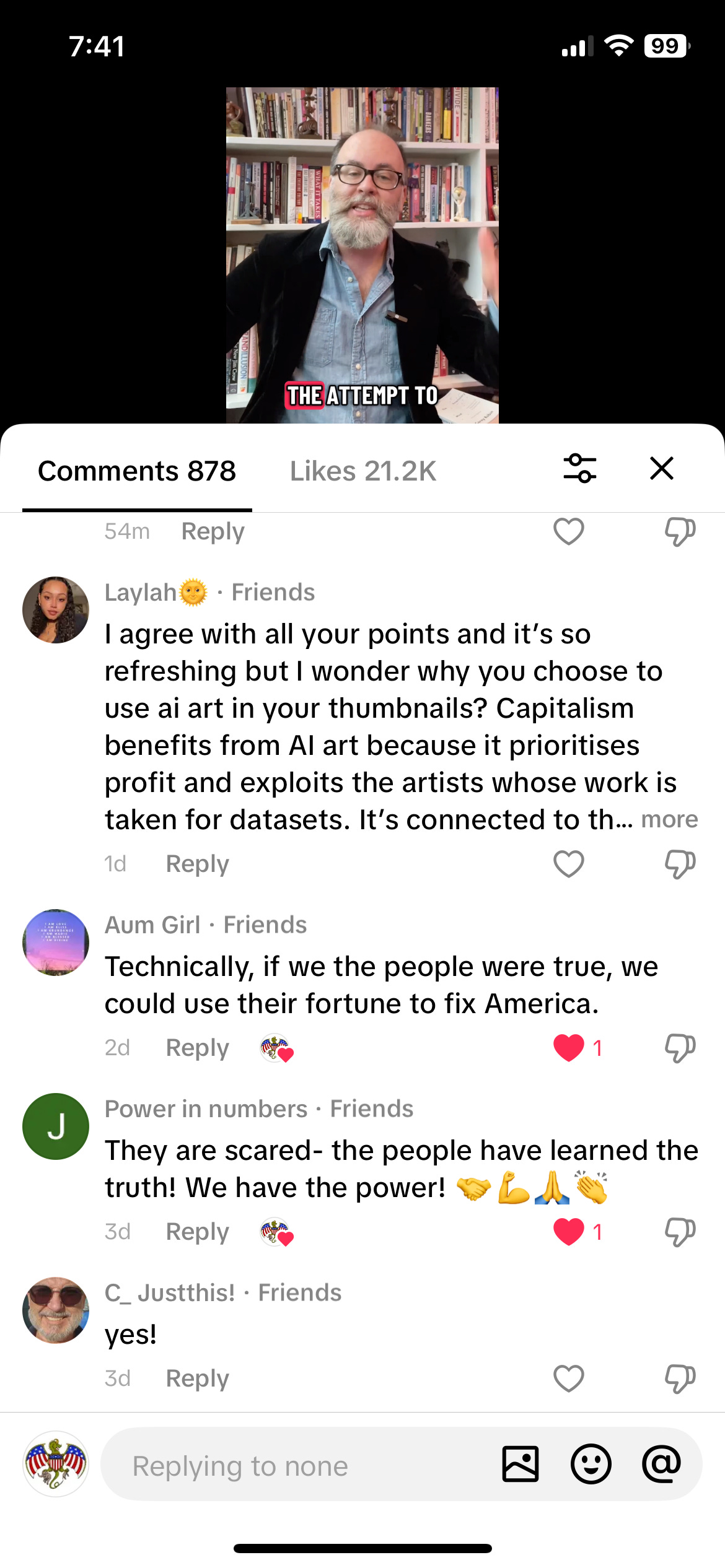Like Laylah's comment
The width and height of the screenshot is (725, 1568).
coord(568,864)
